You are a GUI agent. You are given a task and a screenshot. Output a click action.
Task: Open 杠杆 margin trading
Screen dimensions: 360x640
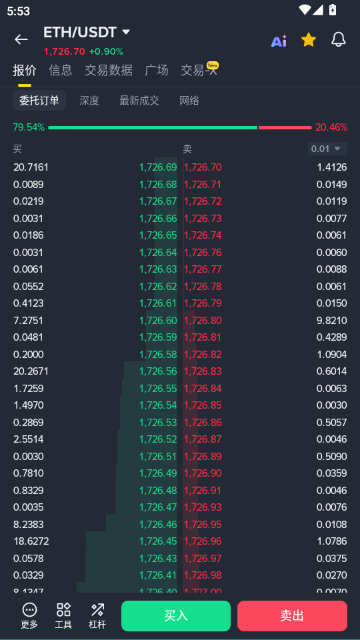98,616
